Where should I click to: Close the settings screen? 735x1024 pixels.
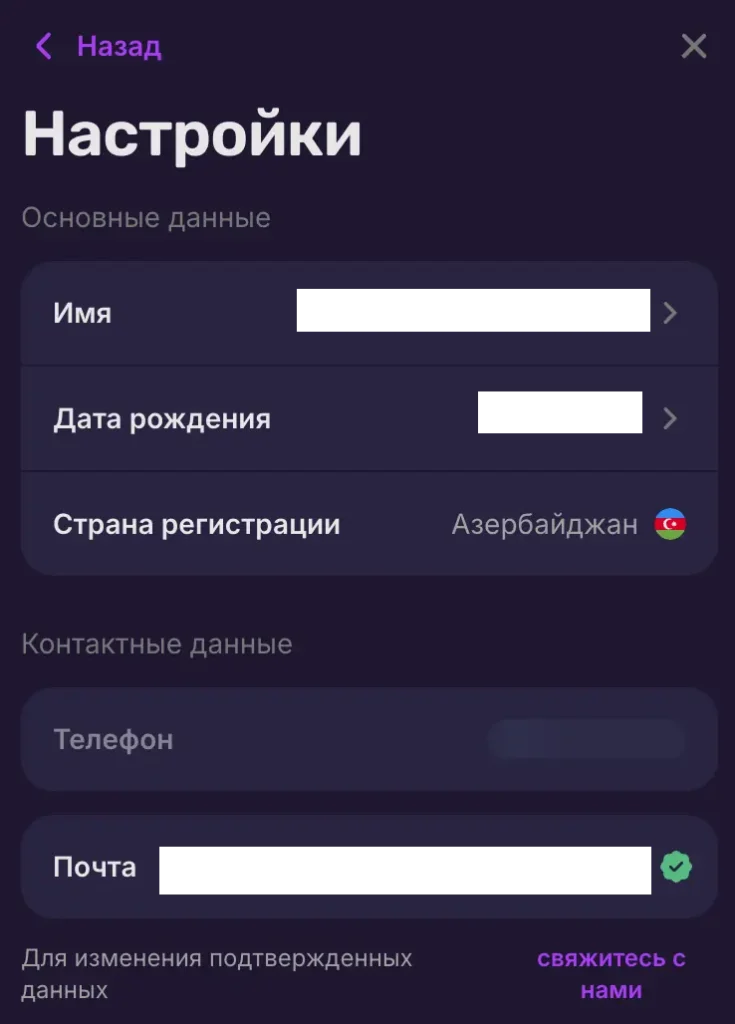[x=693, y=46]
